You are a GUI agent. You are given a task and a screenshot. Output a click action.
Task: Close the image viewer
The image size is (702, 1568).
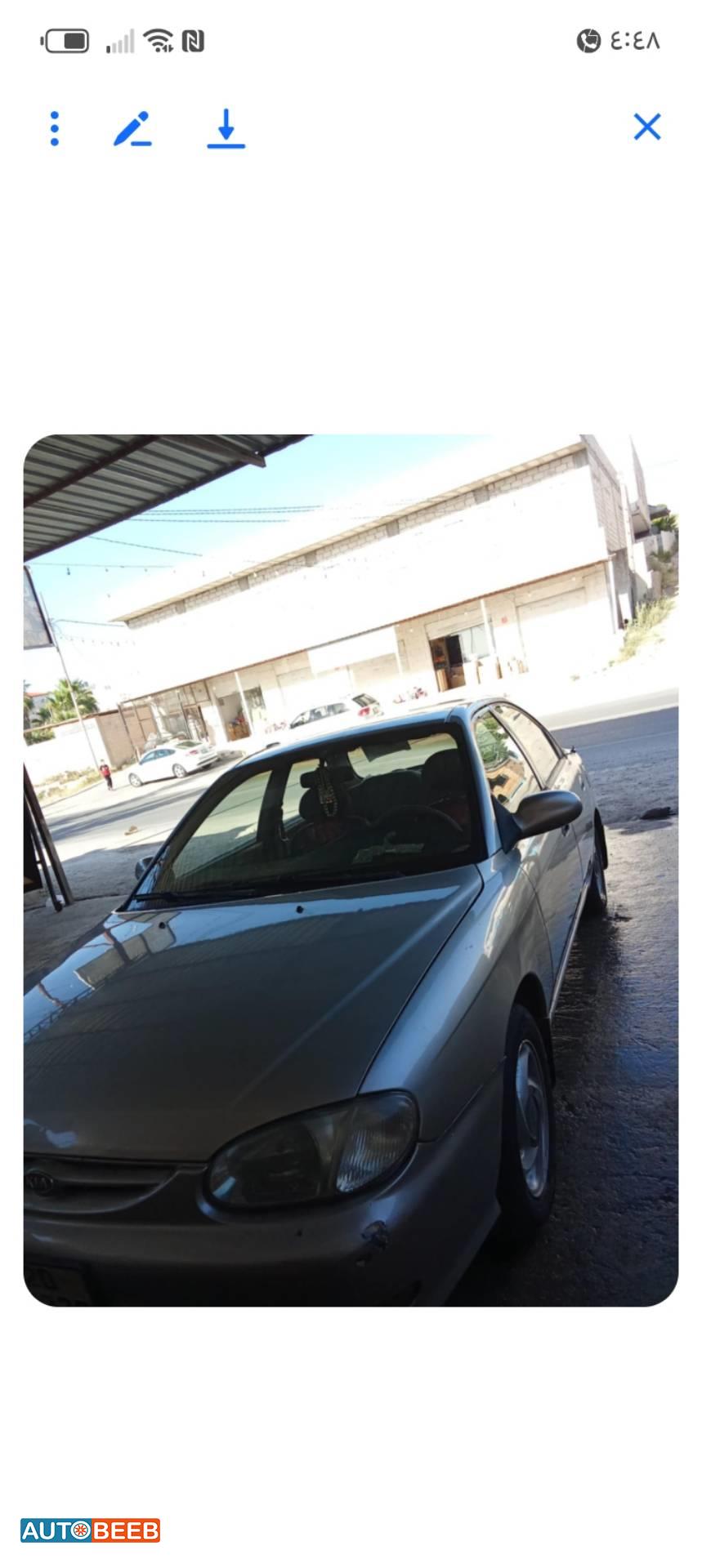tap(646, 127)
